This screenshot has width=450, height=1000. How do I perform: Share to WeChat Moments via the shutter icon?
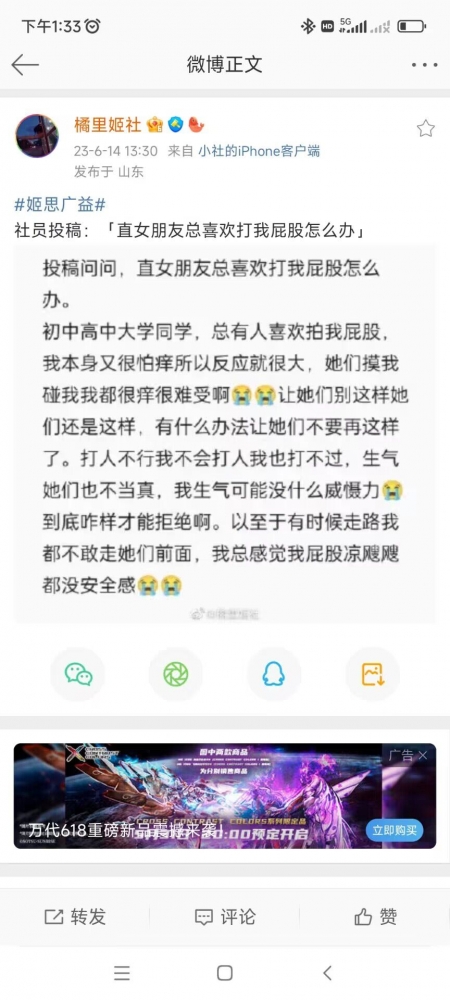(176, 674)
